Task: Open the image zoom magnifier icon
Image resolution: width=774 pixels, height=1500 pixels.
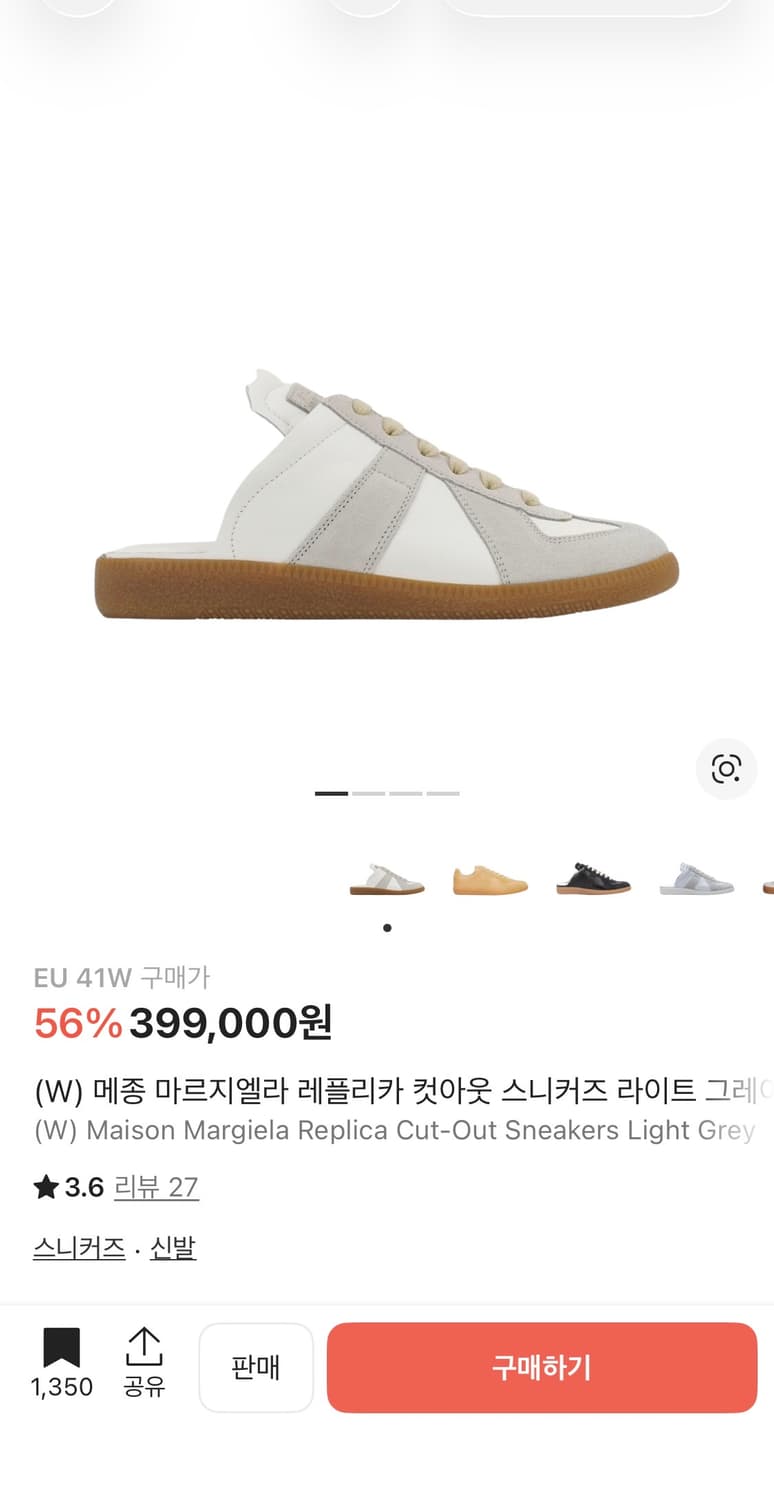Action: (726, 770)
